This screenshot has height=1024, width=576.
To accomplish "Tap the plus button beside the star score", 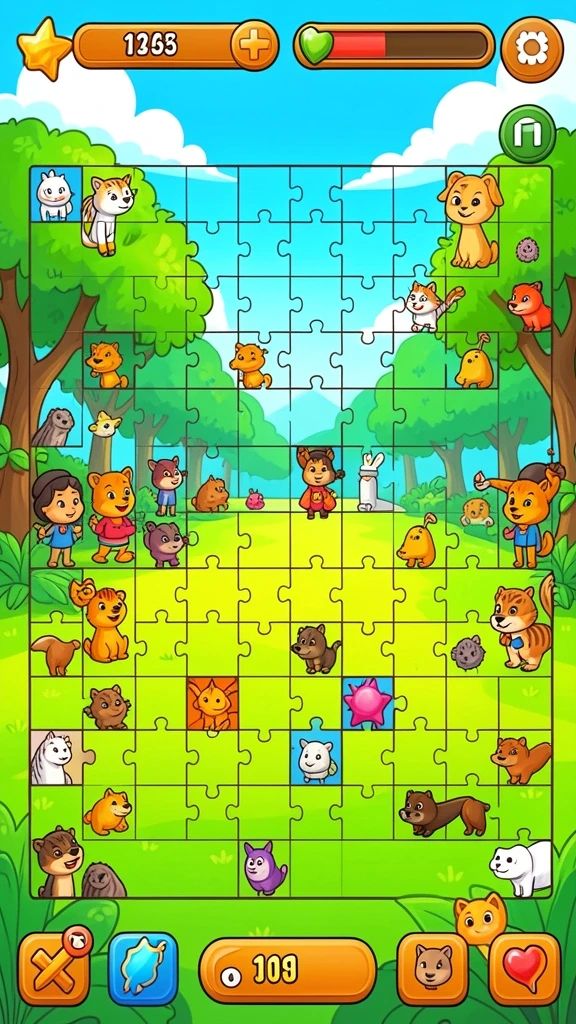I will (255, 45).
